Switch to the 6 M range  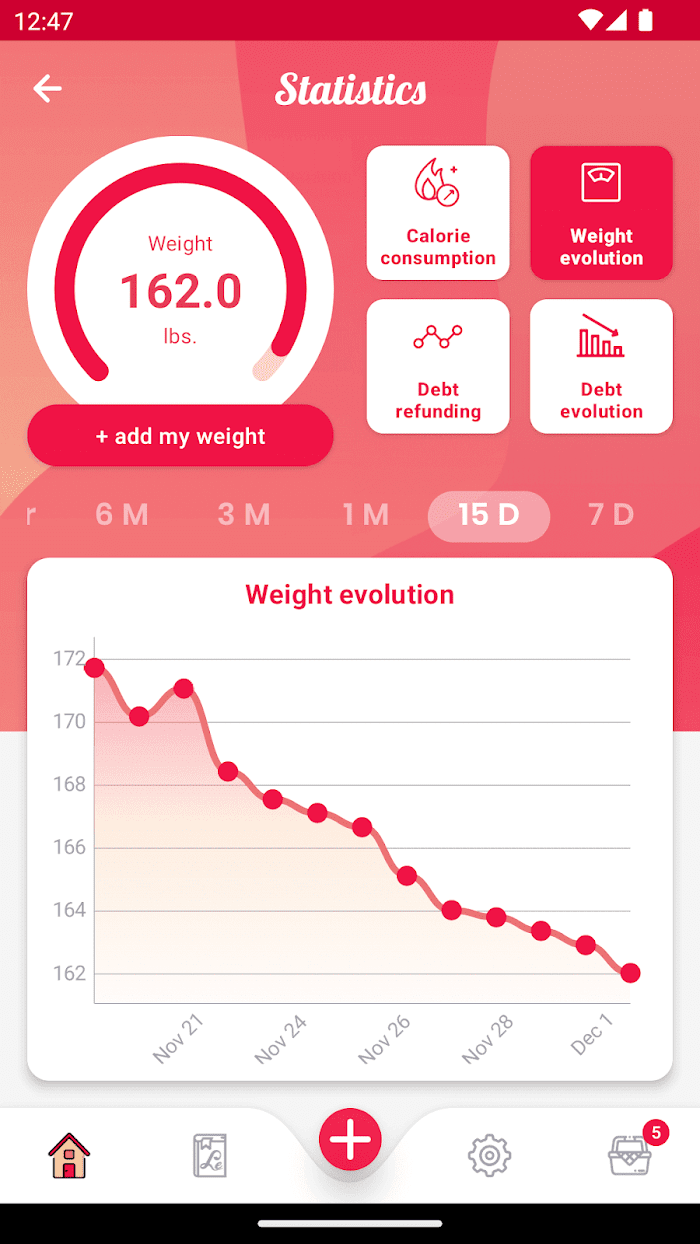click(x=122, y=515)
